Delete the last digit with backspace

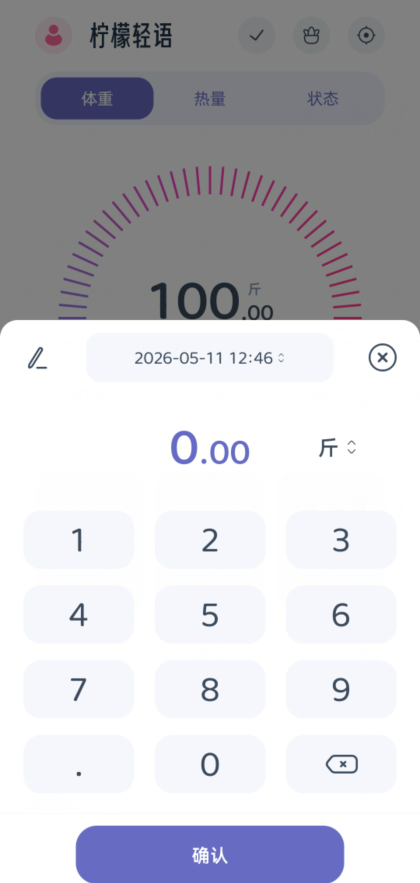point(341,764)
